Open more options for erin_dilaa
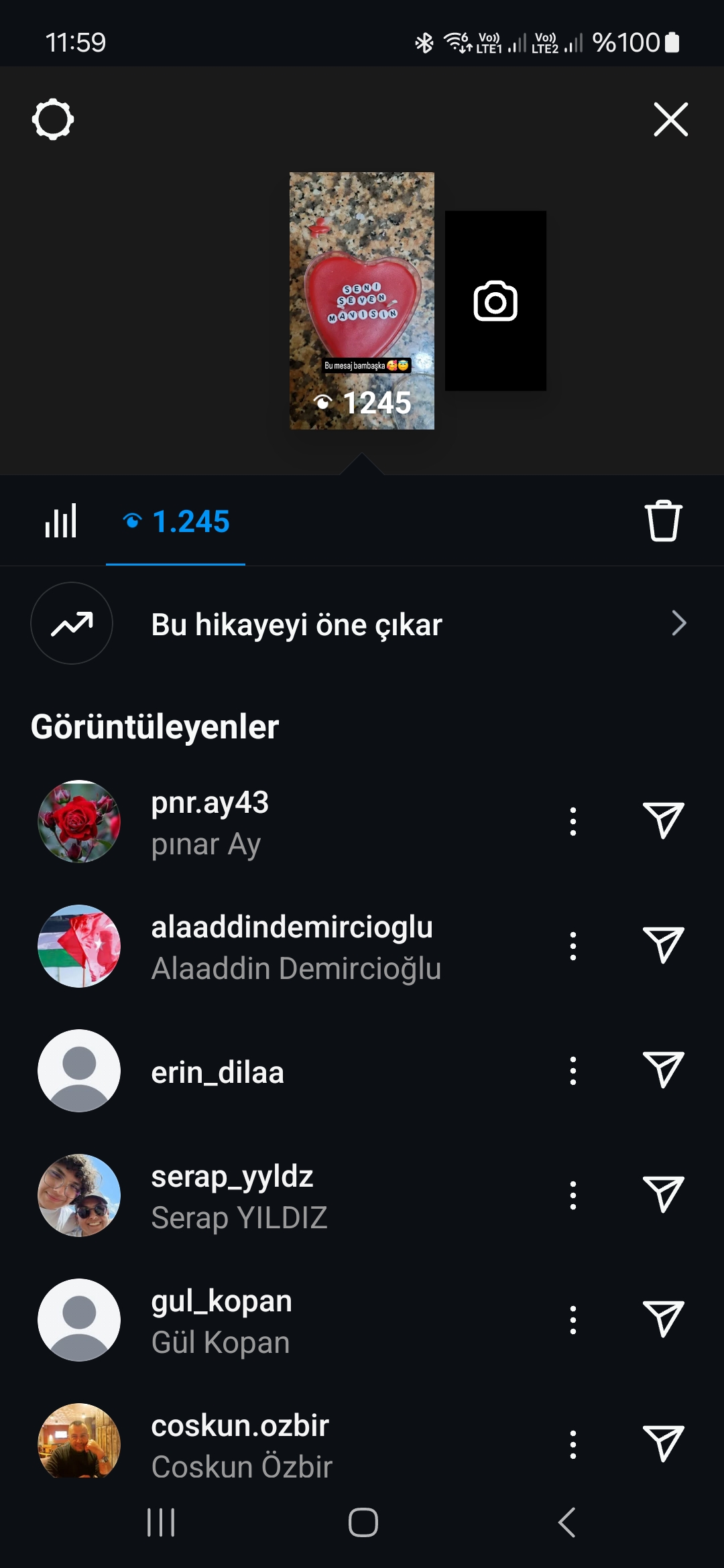Image resolution: width=724 pixels, height=1568 pixels. pos(573,1071)
